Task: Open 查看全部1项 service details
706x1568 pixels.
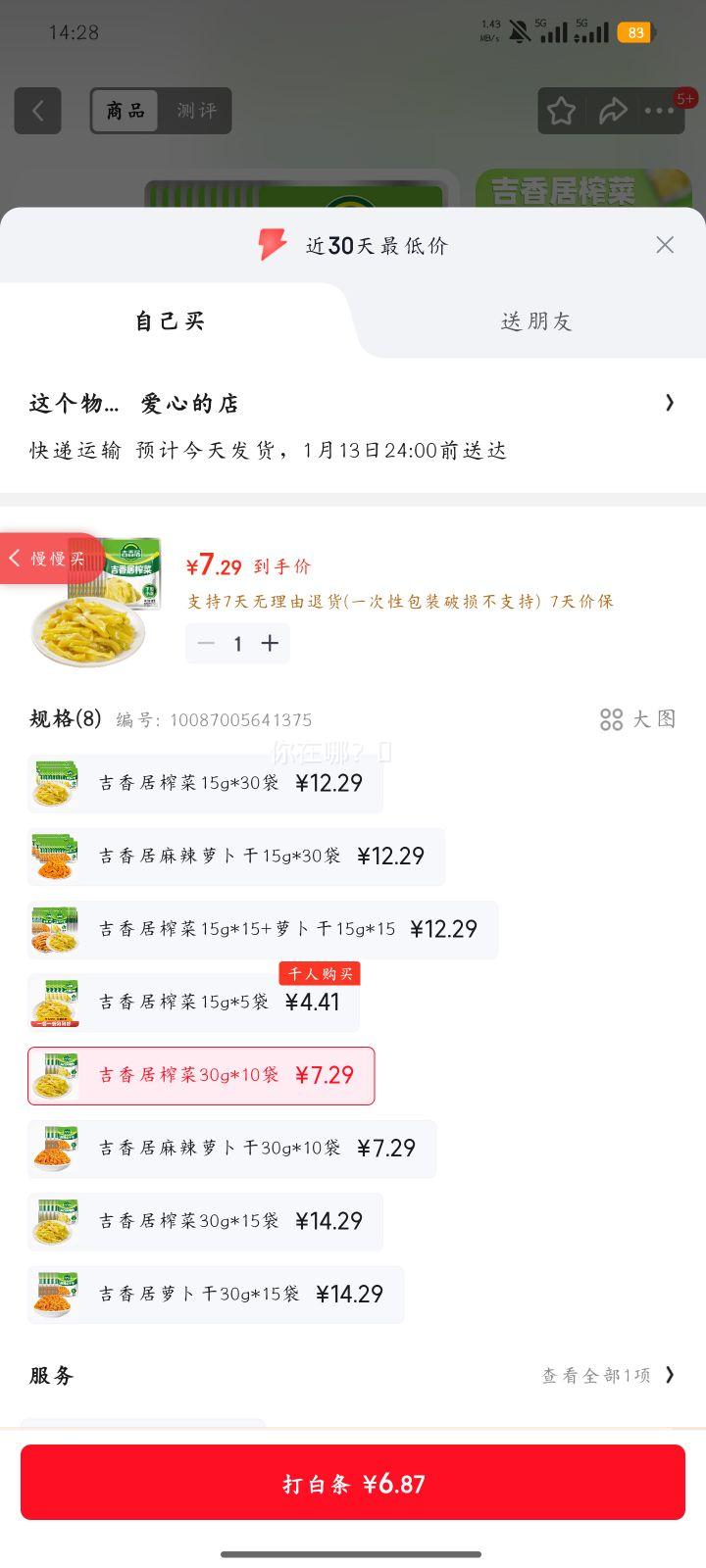Action: pos(588,1375)
